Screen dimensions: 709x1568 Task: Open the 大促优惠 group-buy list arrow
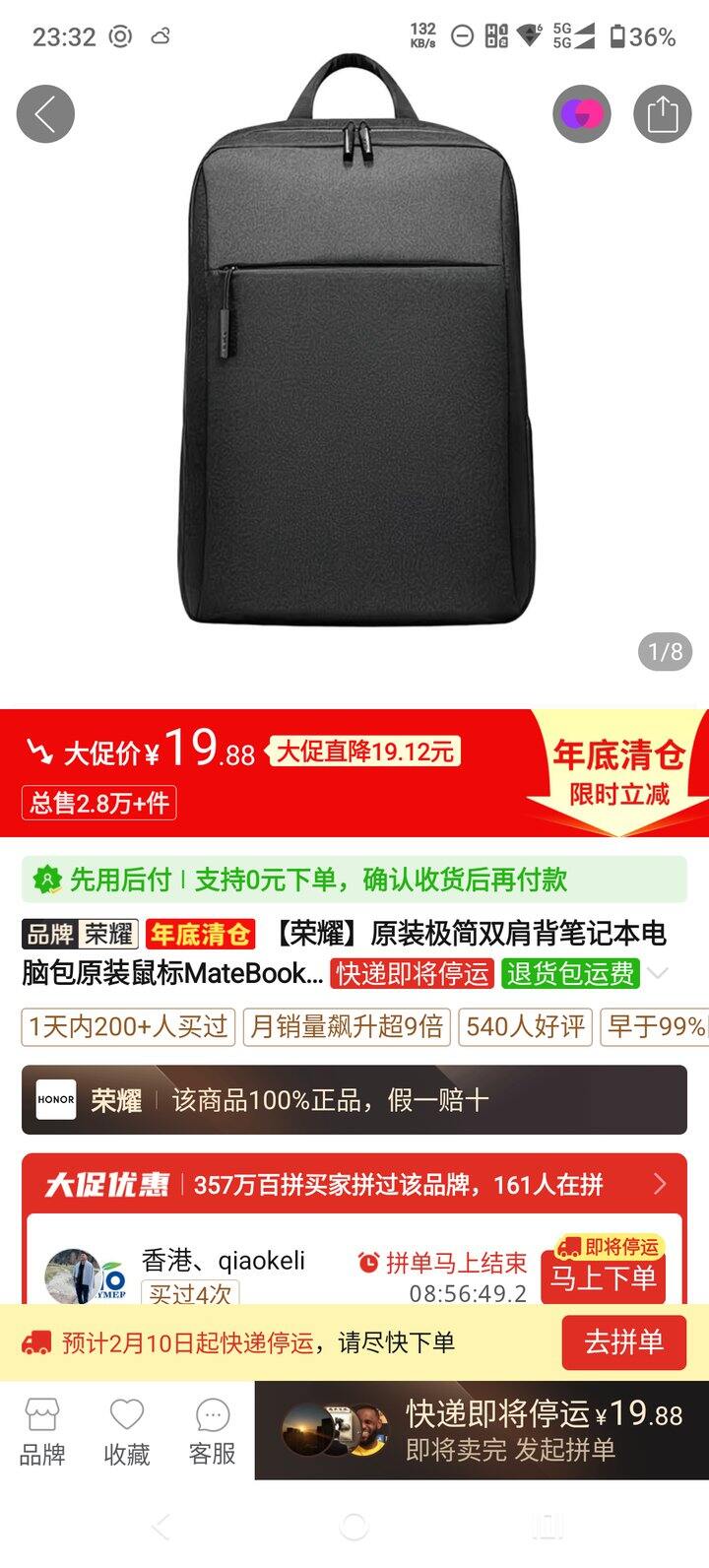[660, 1184]
